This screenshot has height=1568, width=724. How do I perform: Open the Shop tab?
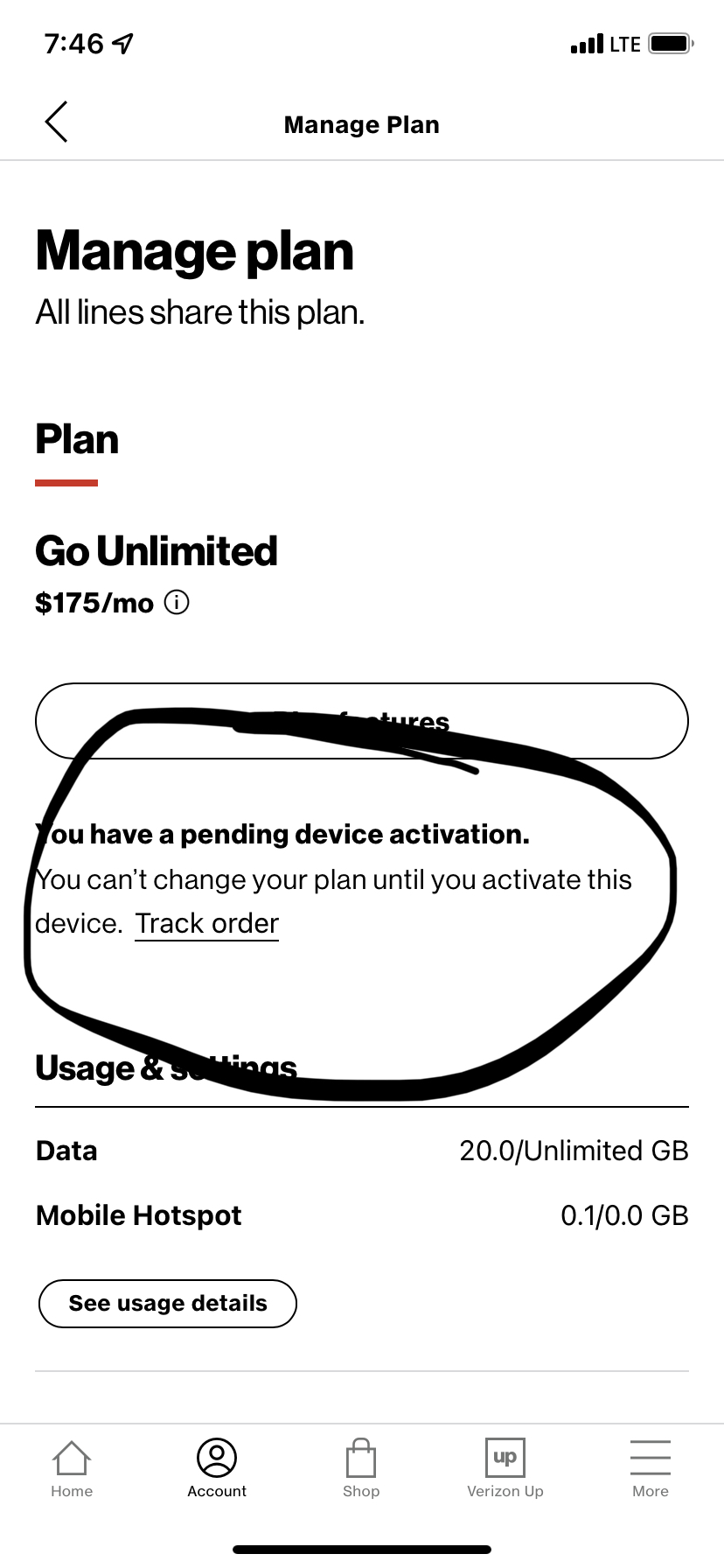click(x=361, y=1468)
